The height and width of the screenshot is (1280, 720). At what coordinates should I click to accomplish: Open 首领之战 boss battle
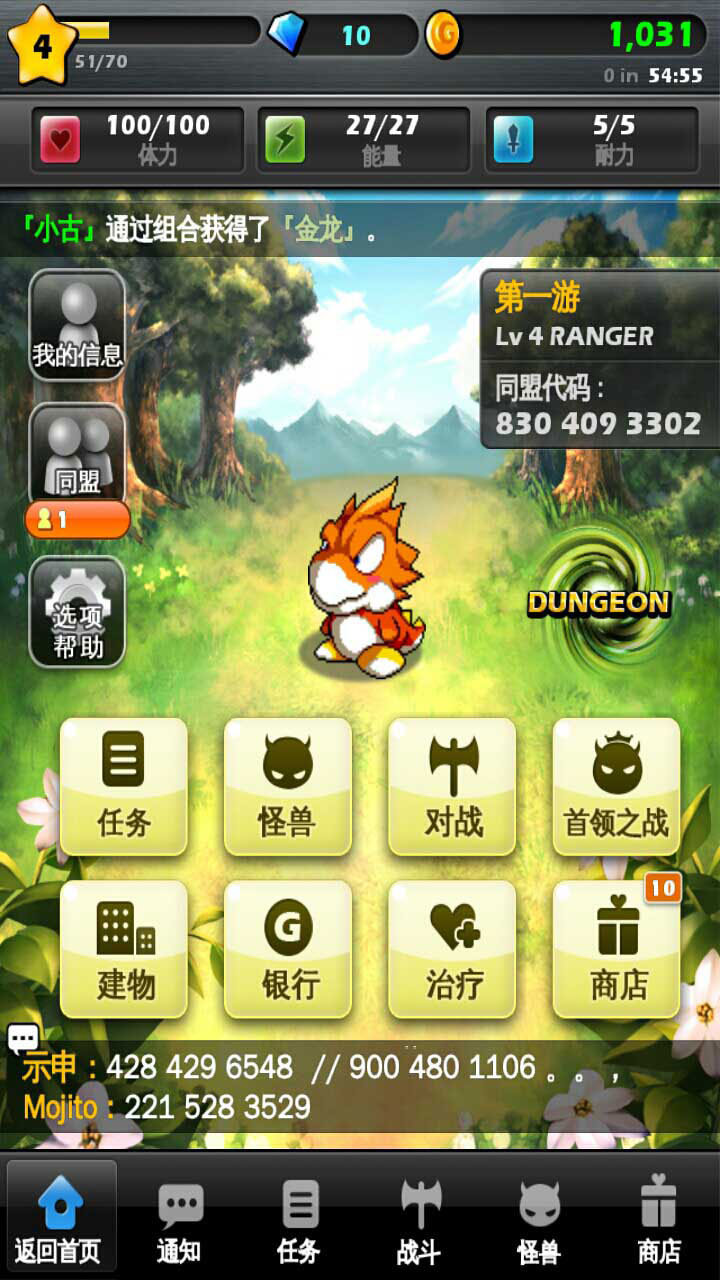[616, 786]
